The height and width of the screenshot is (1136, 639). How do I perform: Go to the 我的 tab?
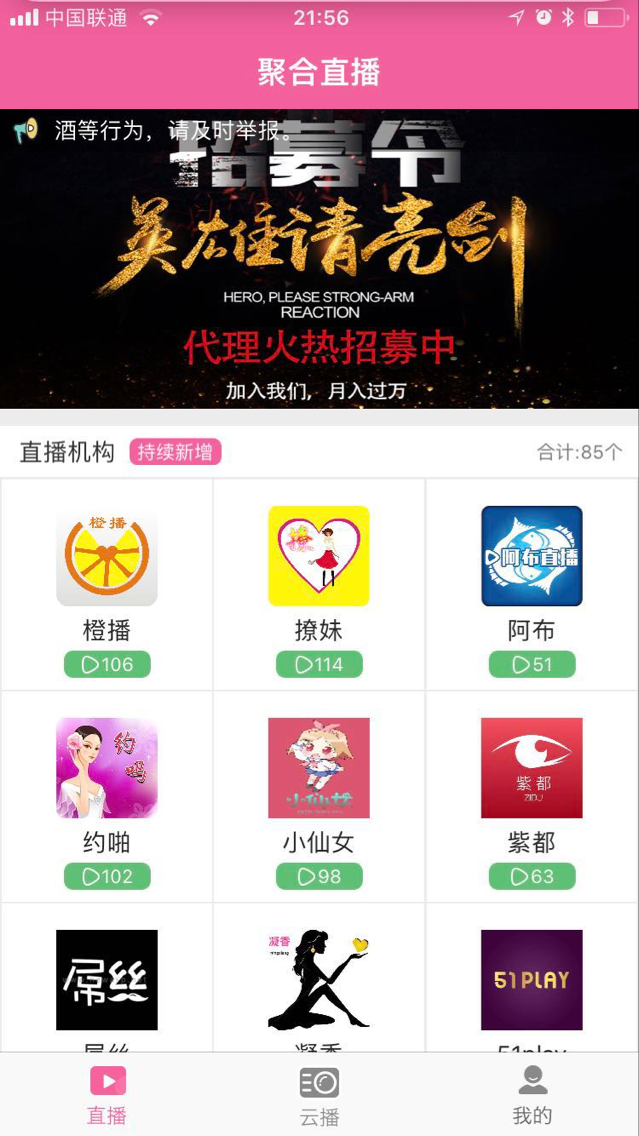pyautogui.click(x=532, y=1095)
